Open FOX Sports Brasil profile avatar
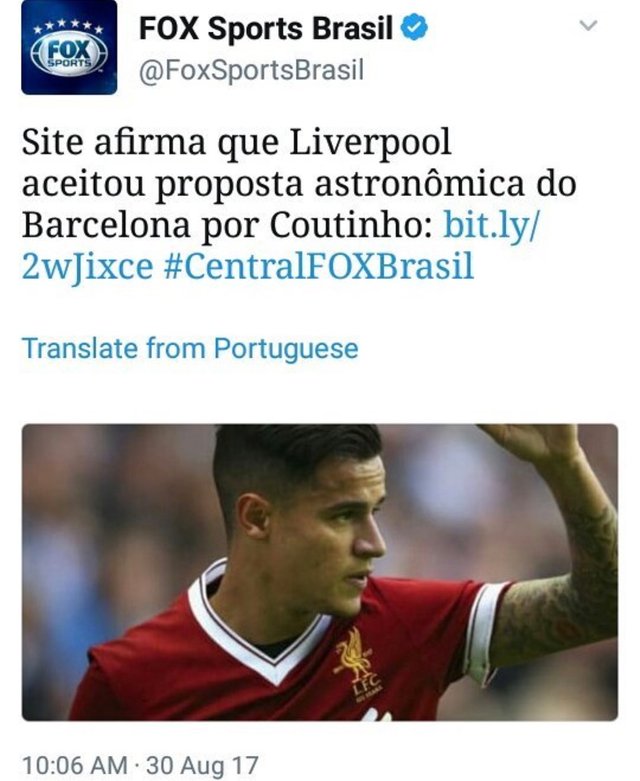Image resolution: width=640 pixels, height=781 pixels. point(68,47)
